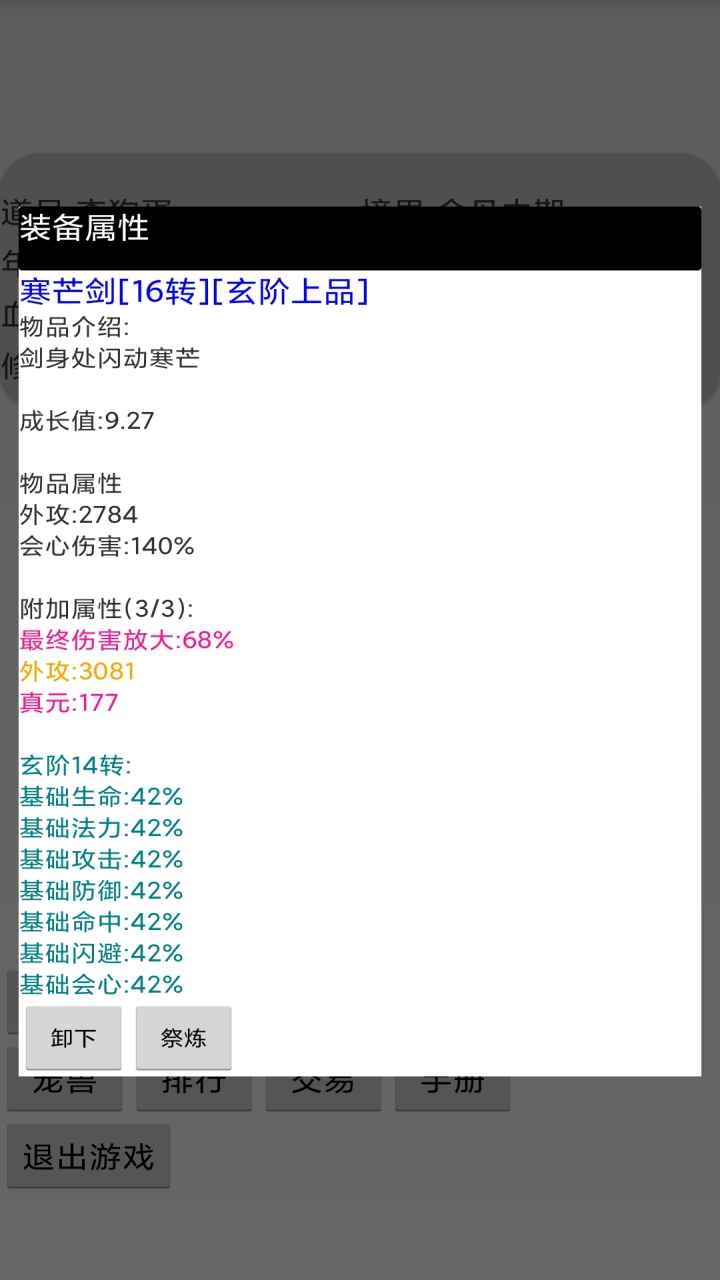Tap the 卸下 (unequip) button

point(72,1038)
